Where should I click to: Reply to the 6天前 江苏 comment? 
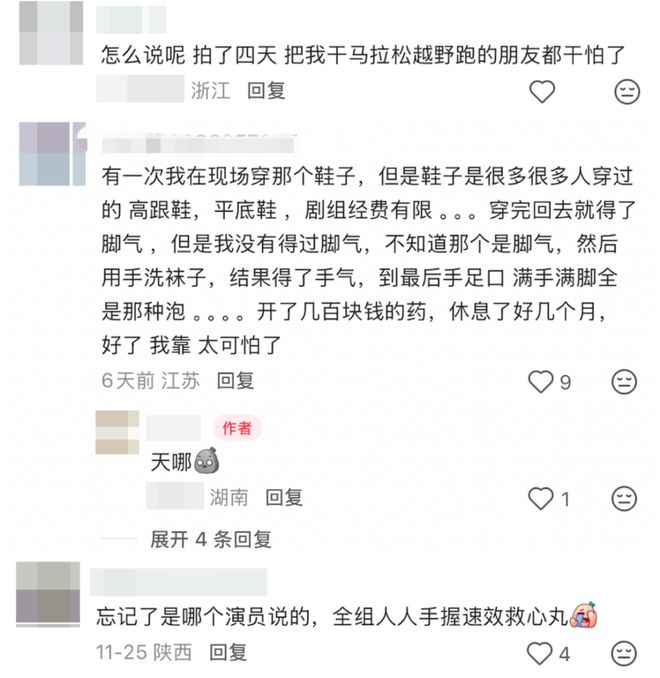(x=236, y=380)
